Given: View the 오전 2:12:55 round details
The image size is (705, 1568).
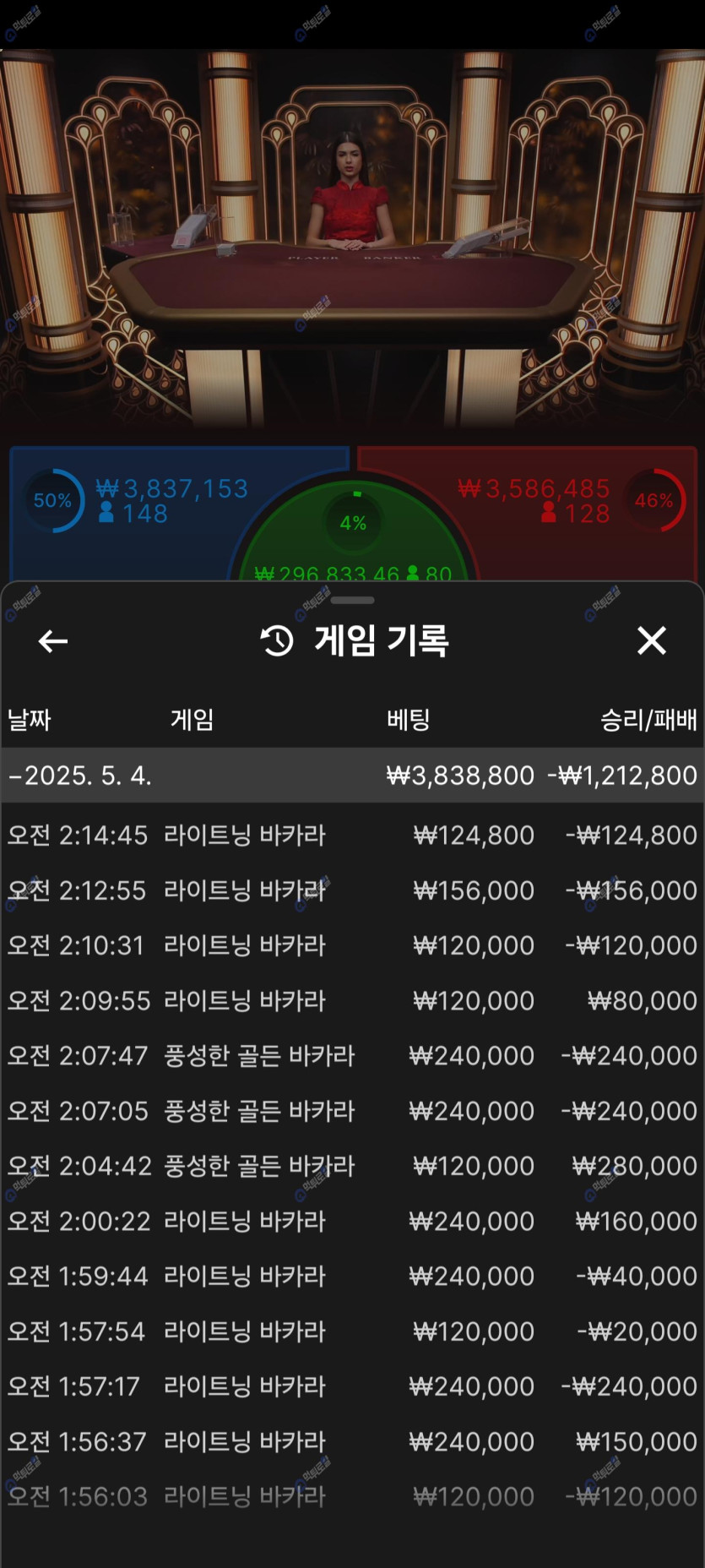Looking at the screenshot, I should tap(352, 890).
